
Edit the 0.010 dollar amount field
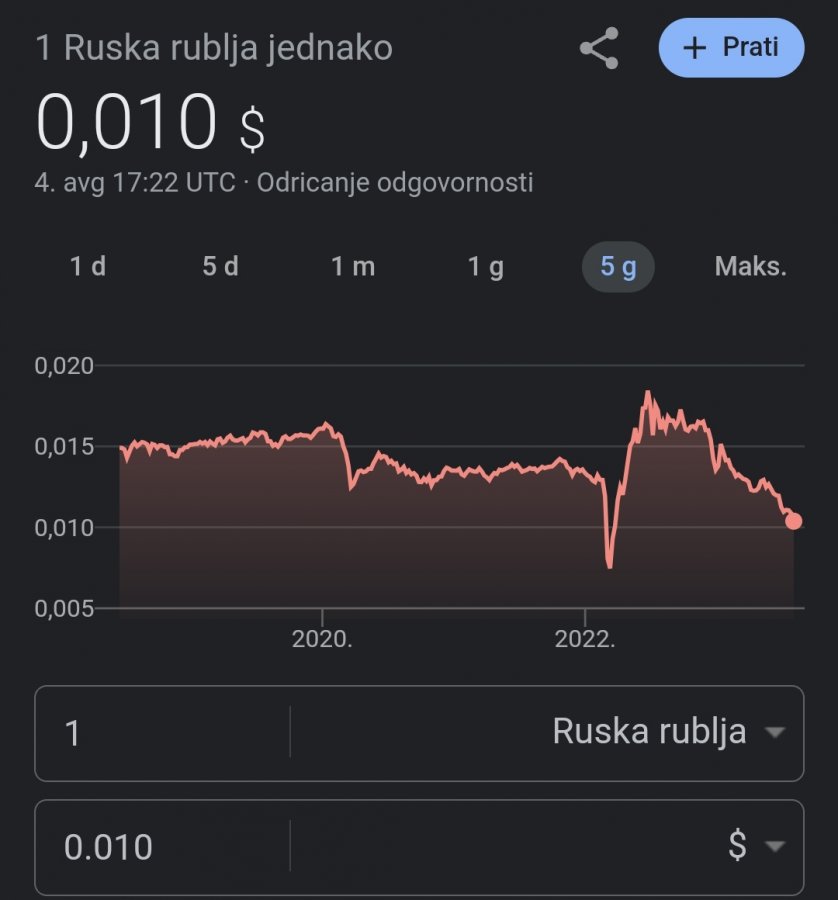[x=160, y=847]
